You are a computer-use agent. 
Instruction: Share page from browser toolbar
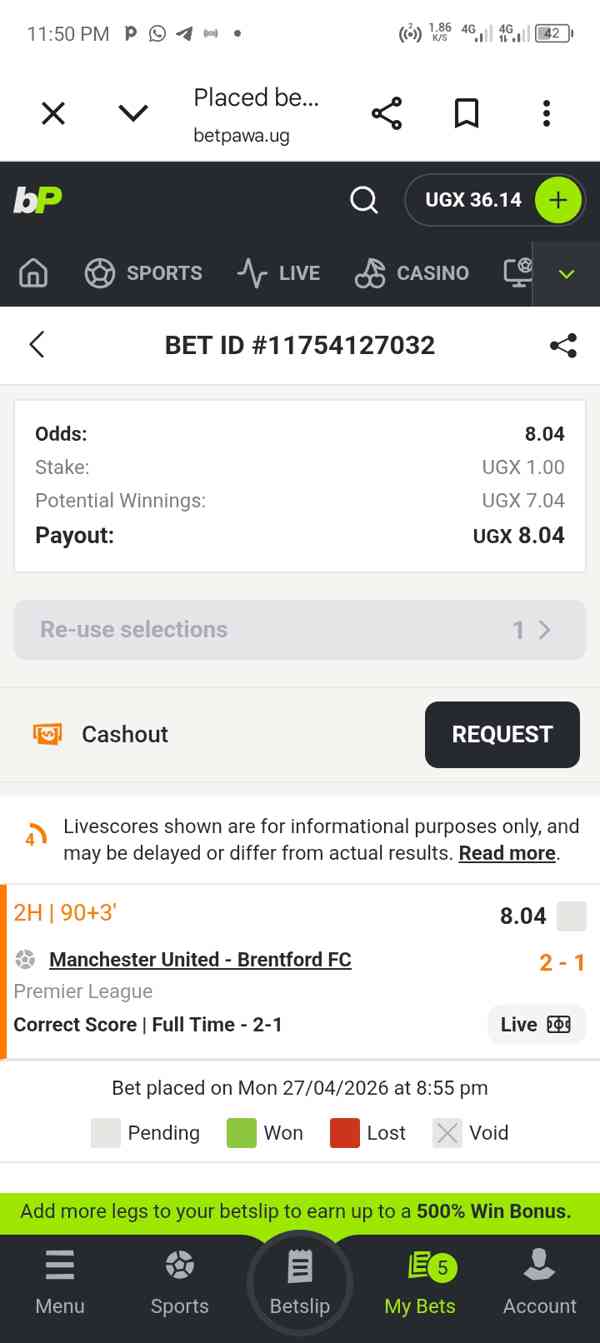point(387,114)
